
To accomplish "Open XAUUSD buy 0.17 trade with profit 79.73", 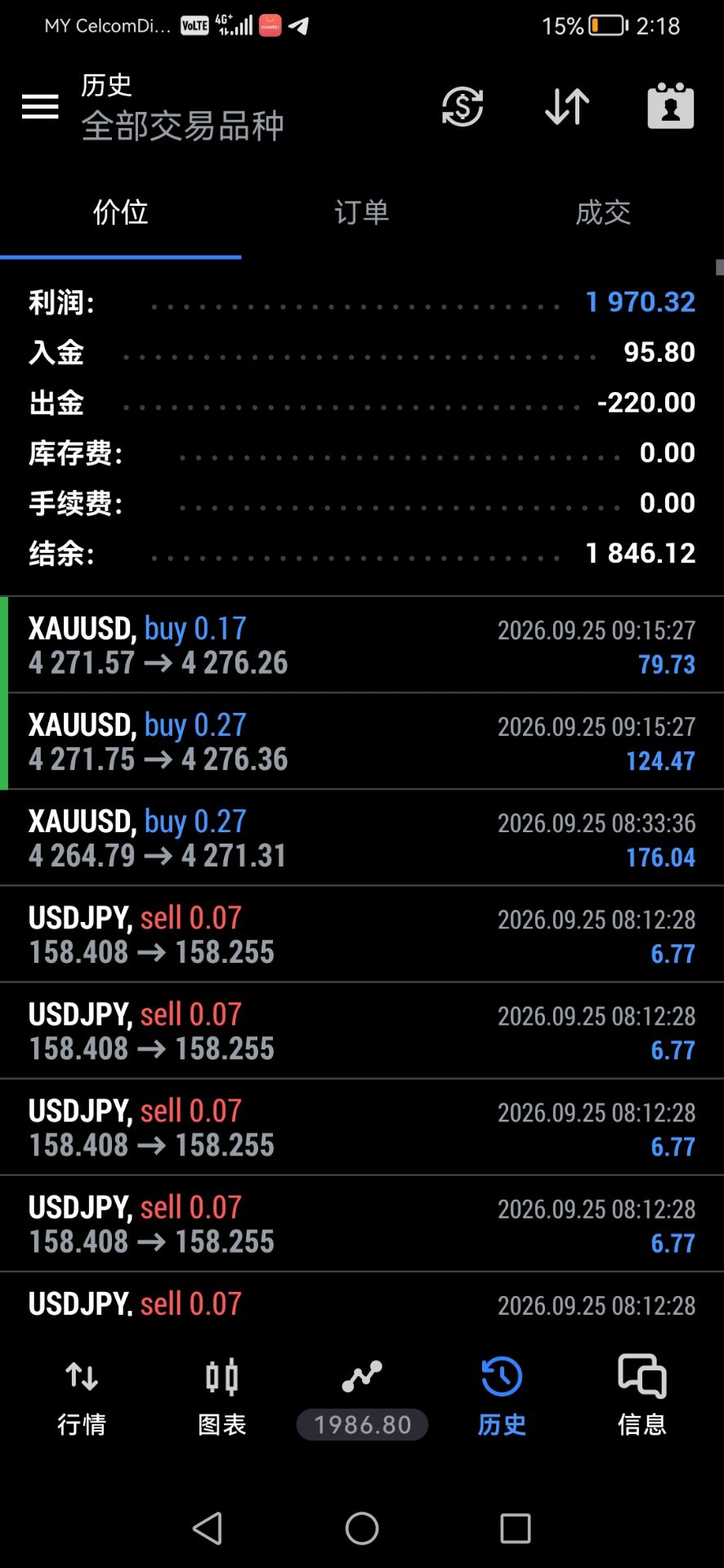I will 362,645.
